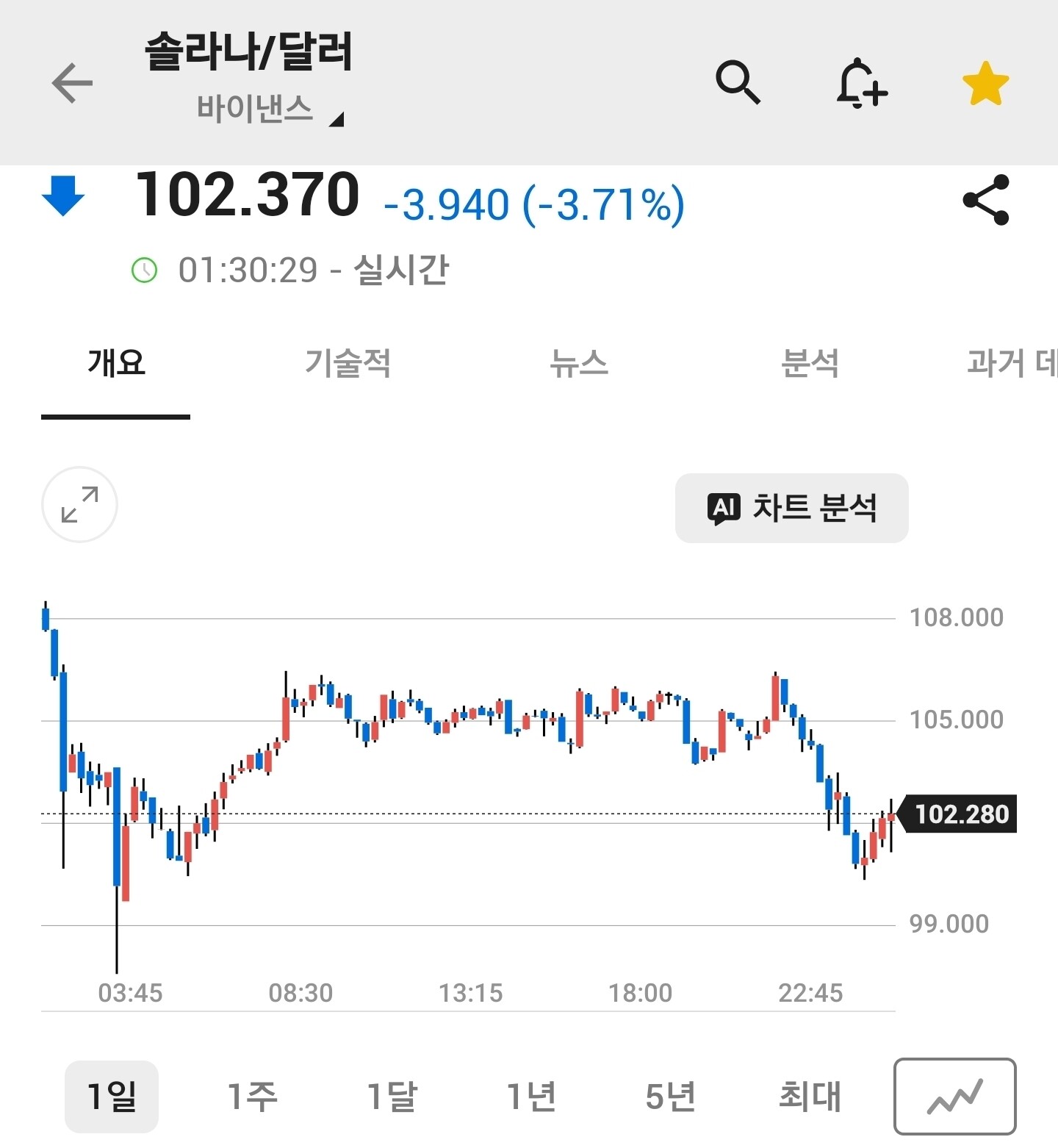Add a price alert with the bell

[x=861, y=84]
